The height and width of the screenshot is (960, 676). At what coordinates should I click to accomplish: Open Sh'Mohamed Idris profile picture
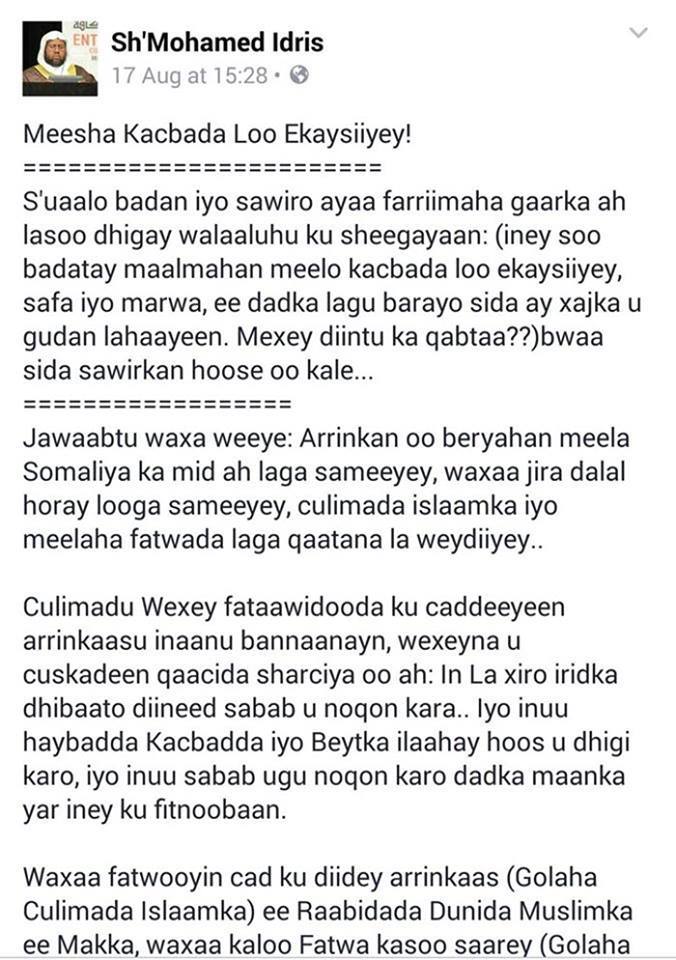tap(60, 59)
